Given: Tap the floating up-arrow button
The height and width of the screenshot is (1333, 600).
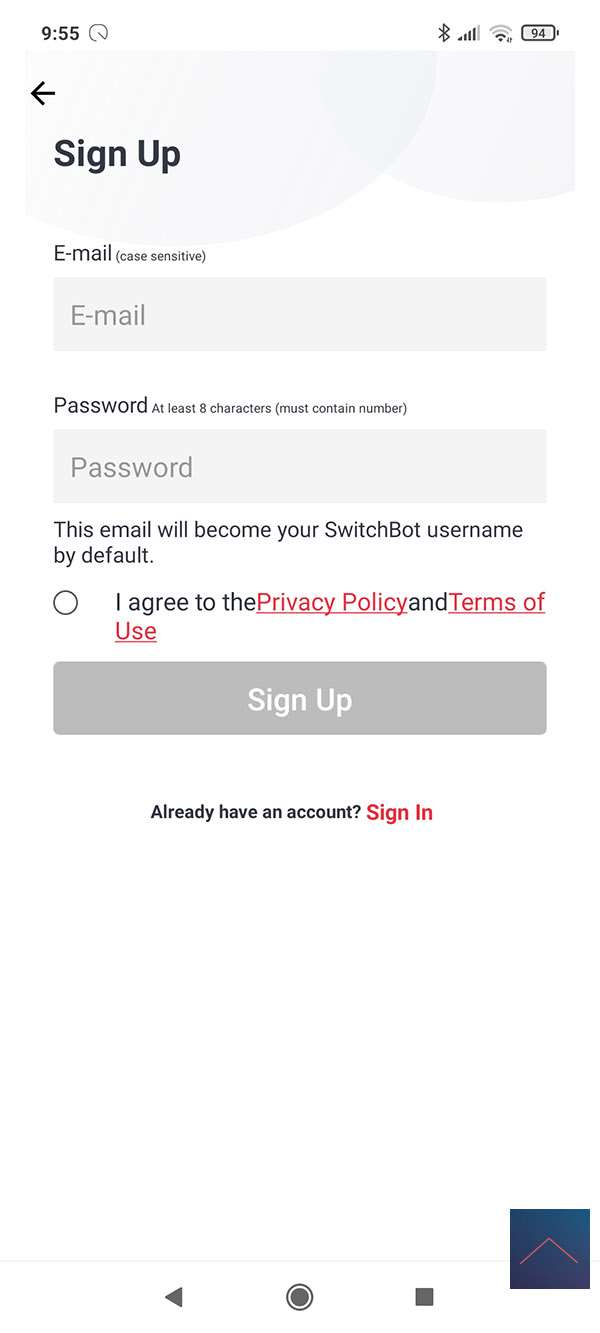Looking at the screenshot, I should point(549,1248).
